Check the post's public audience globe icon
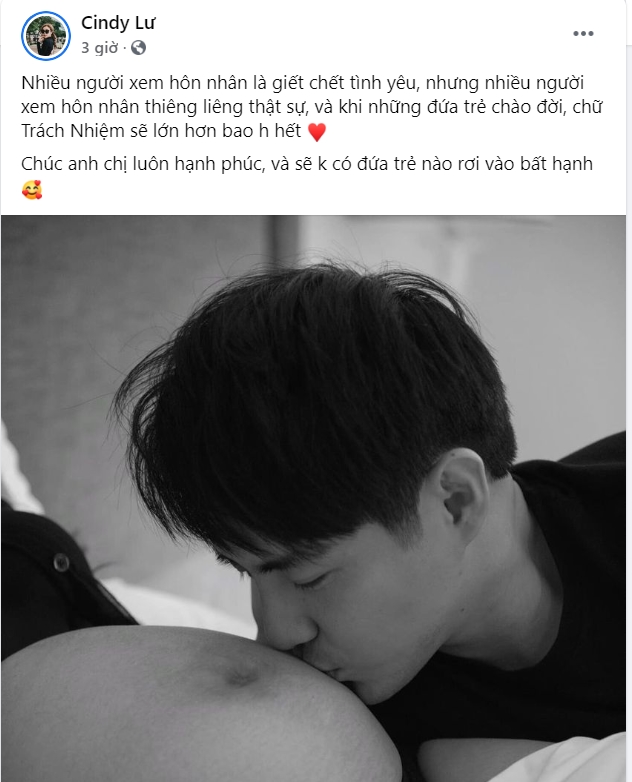632x782 pixels. tap(138, 47)
